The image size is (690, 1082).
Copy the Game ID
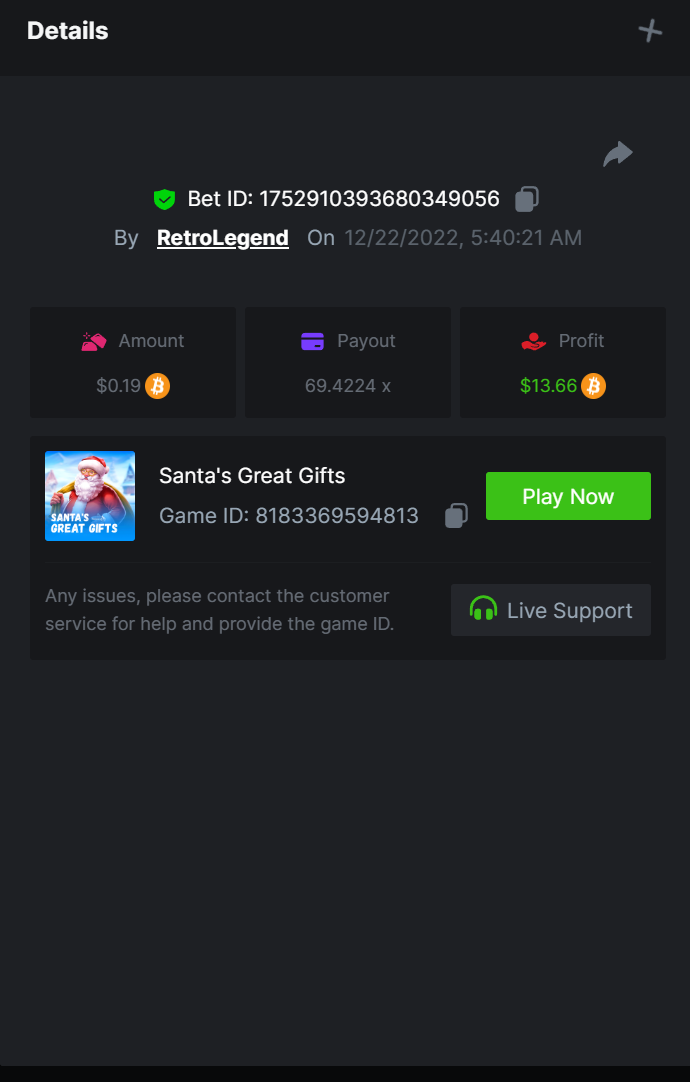(456, 516)
